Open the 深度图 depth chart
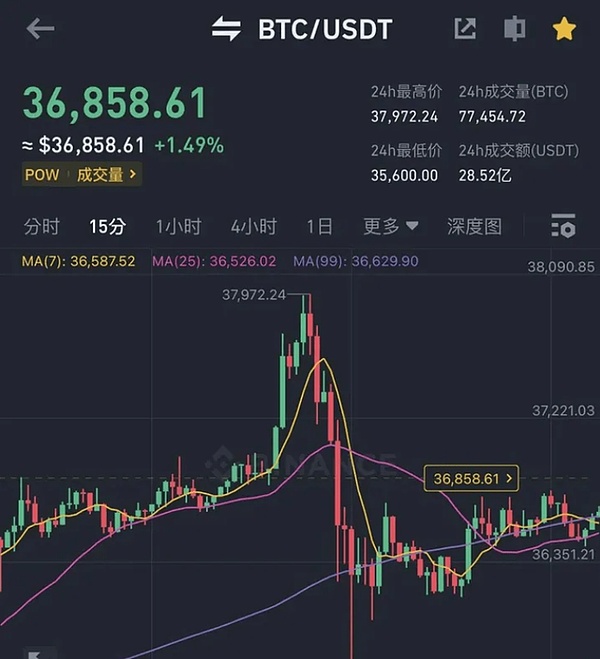 click(x=474, y=227)
